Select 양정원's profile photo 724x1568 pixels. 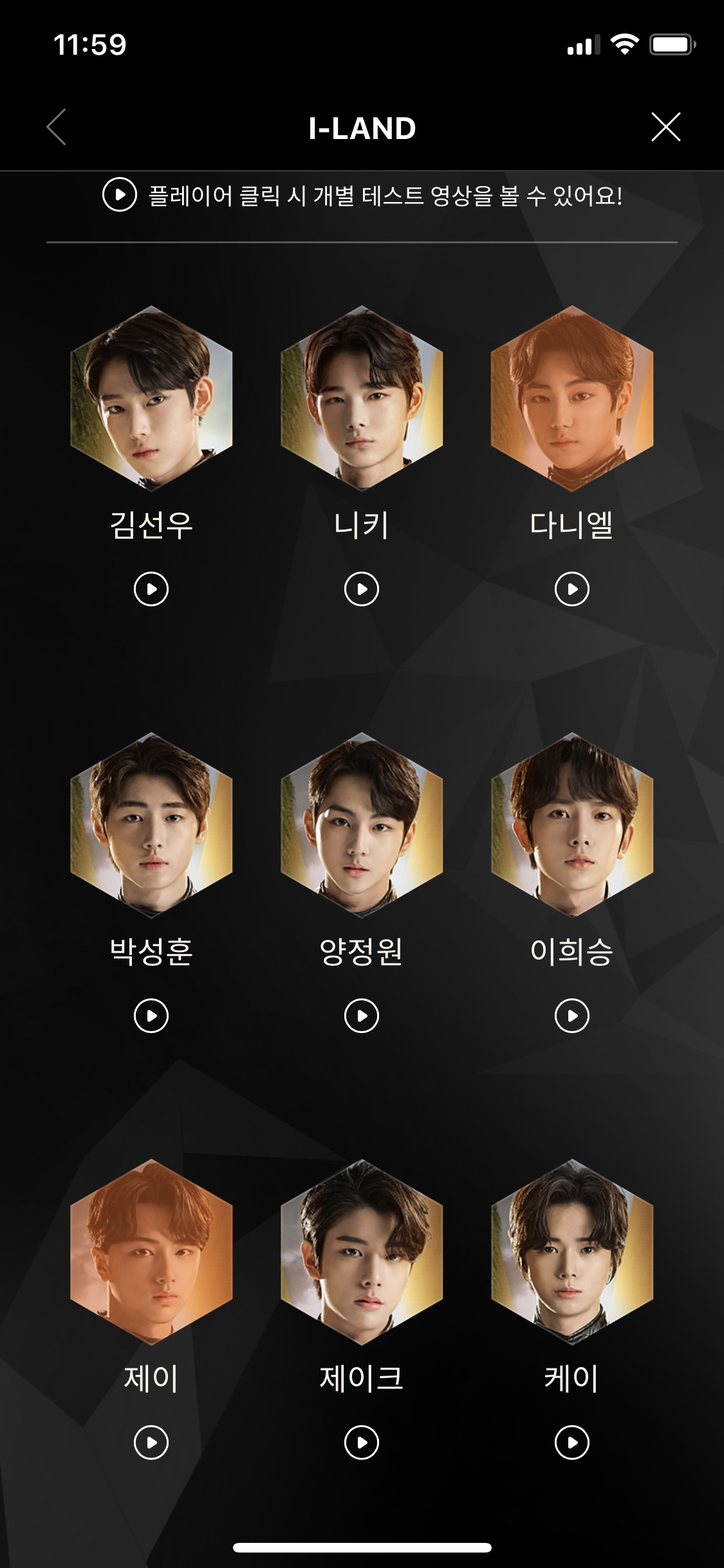[362, 825]
